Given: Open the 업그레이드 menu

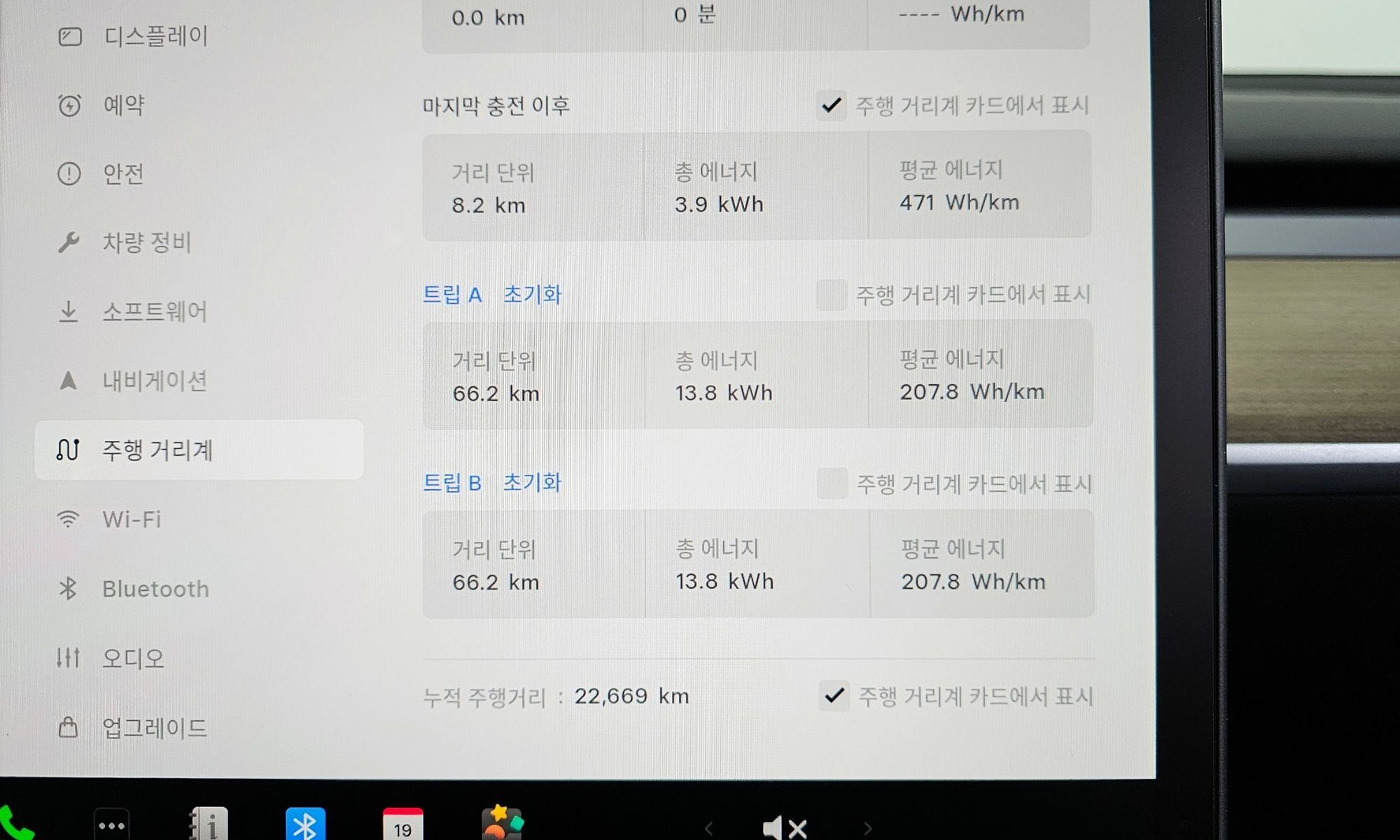Looking at the screenshot, I should [154, 728].
